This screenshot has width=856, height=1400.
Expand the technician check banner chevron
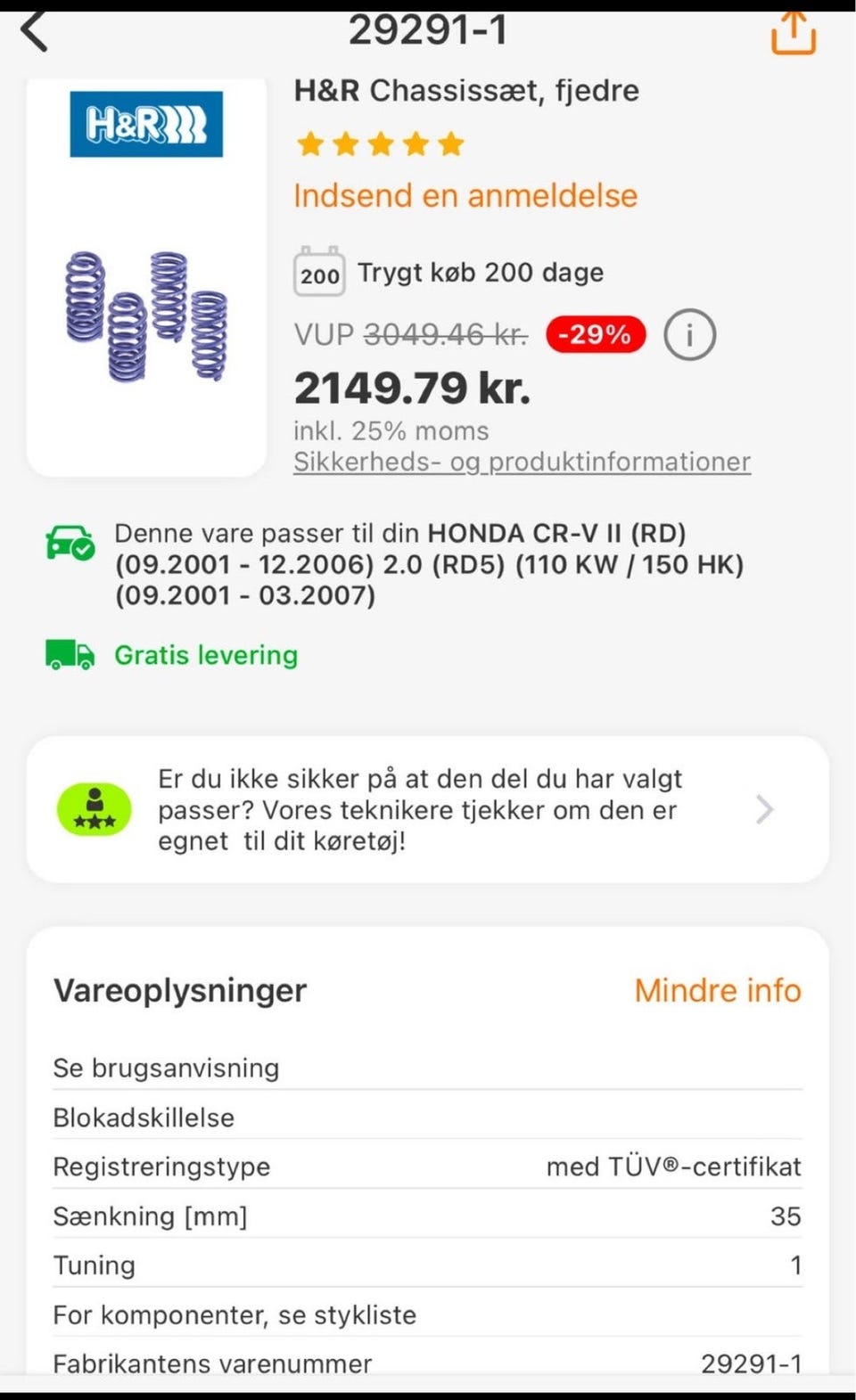(x=764, y=809)
